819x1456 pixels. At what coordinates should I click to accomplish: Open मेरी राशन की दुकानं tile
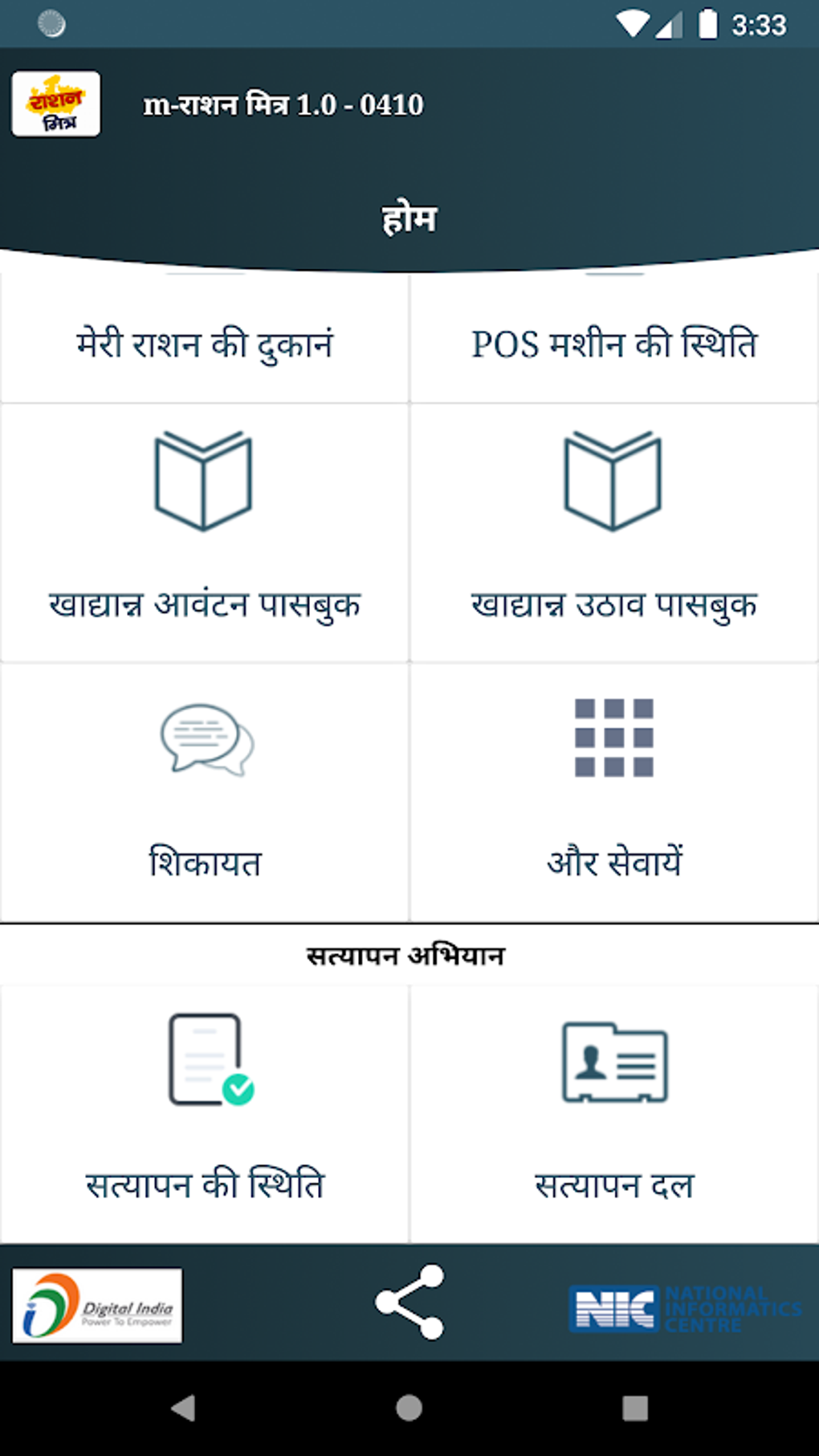click(205, 339)
